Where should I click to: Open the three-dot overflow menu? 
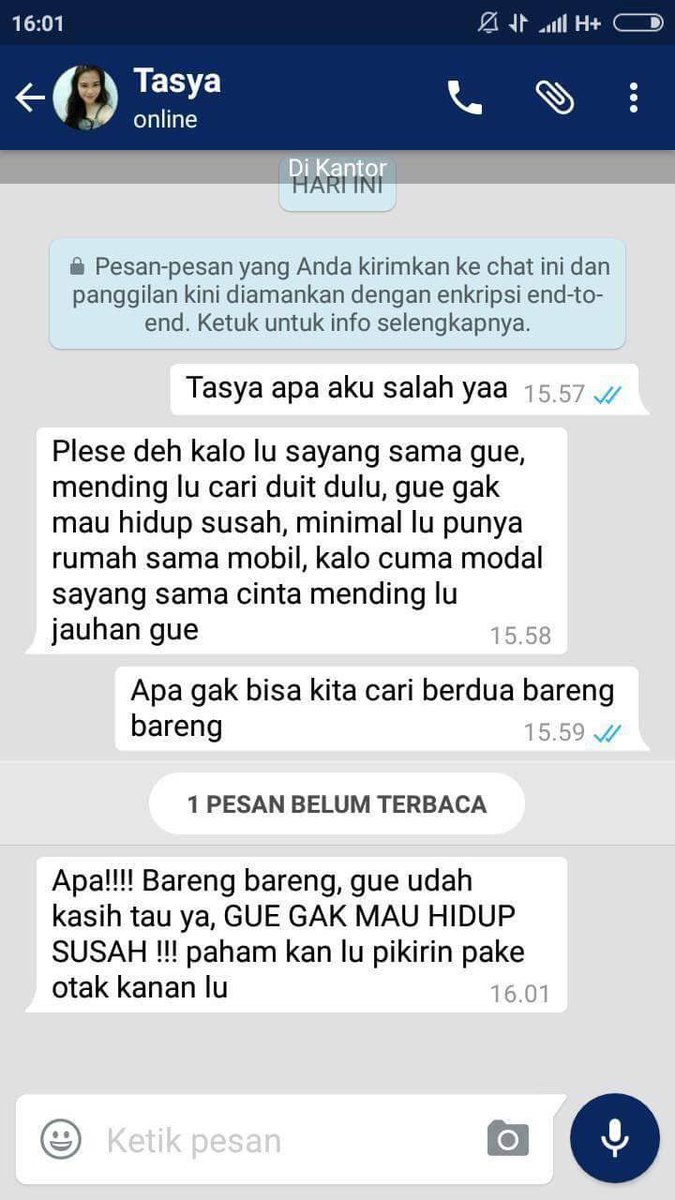click(634, 98)
